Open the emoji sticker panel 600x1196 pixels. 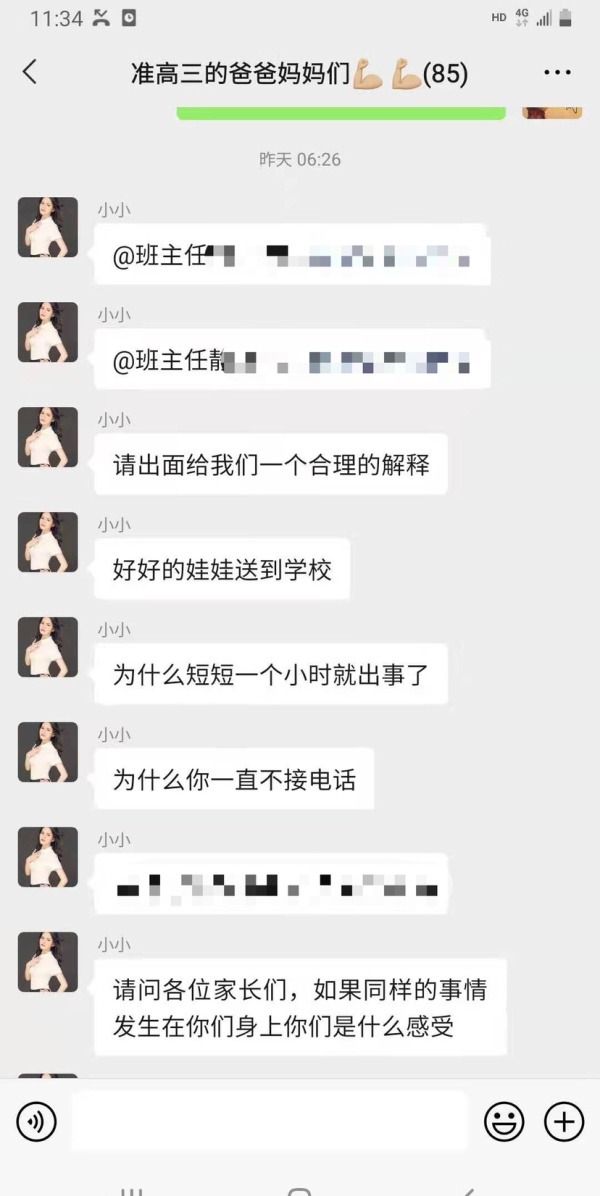504,1121
